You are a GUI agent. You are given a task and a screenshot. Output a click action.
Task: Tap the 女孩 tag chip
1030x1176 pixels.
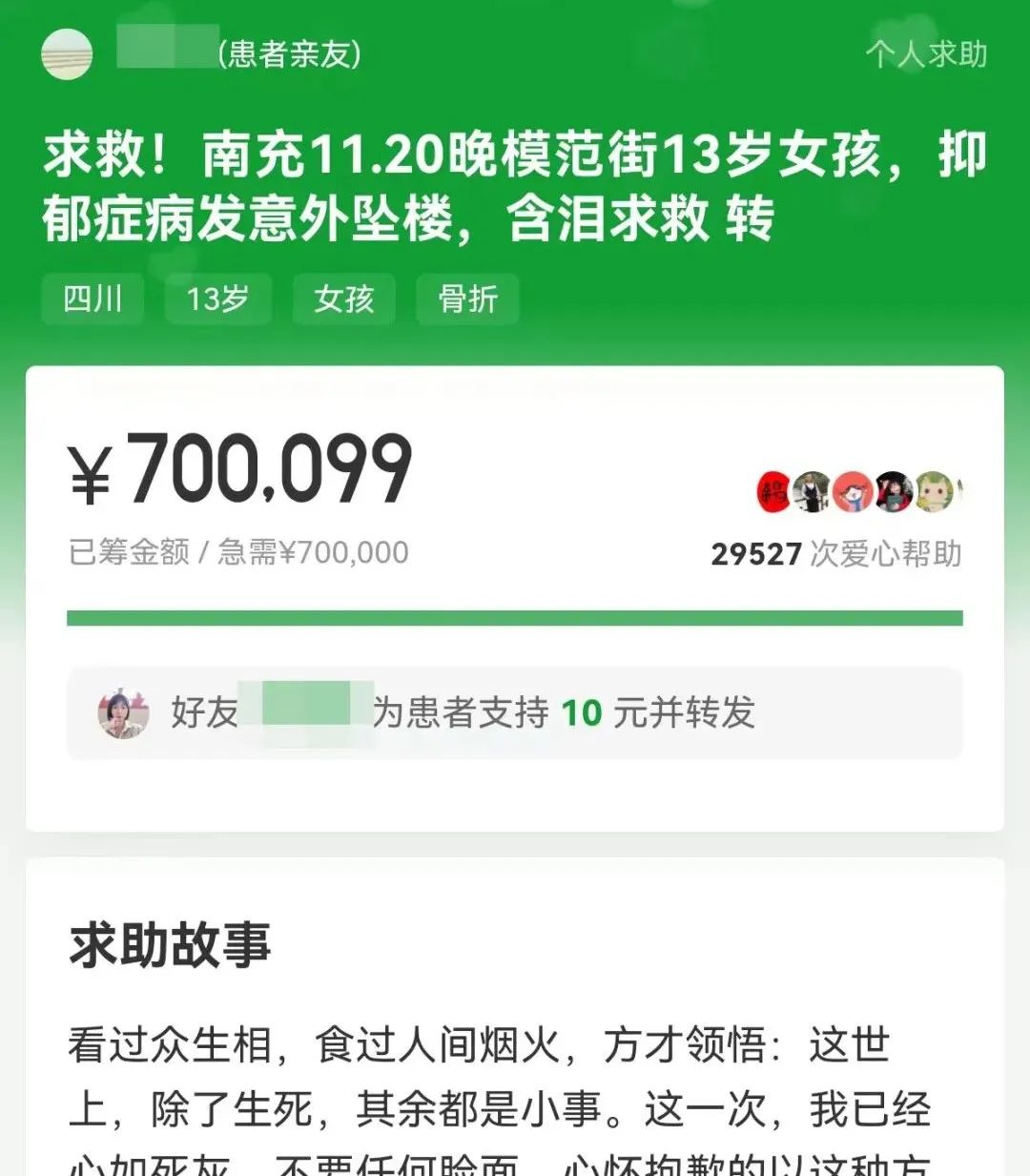coord(343,299)
